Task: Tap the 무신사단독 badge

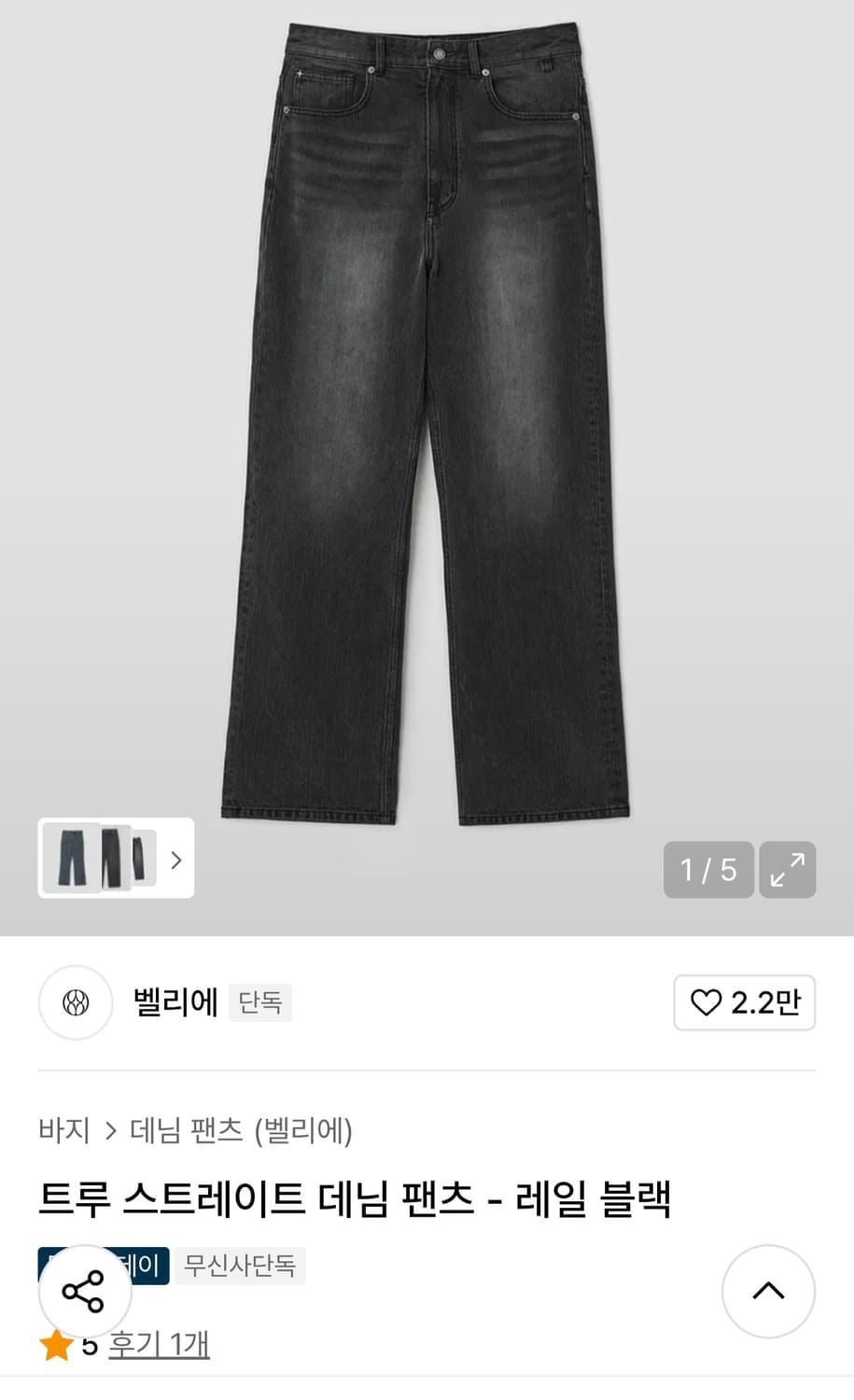Action: [240, 1266]
